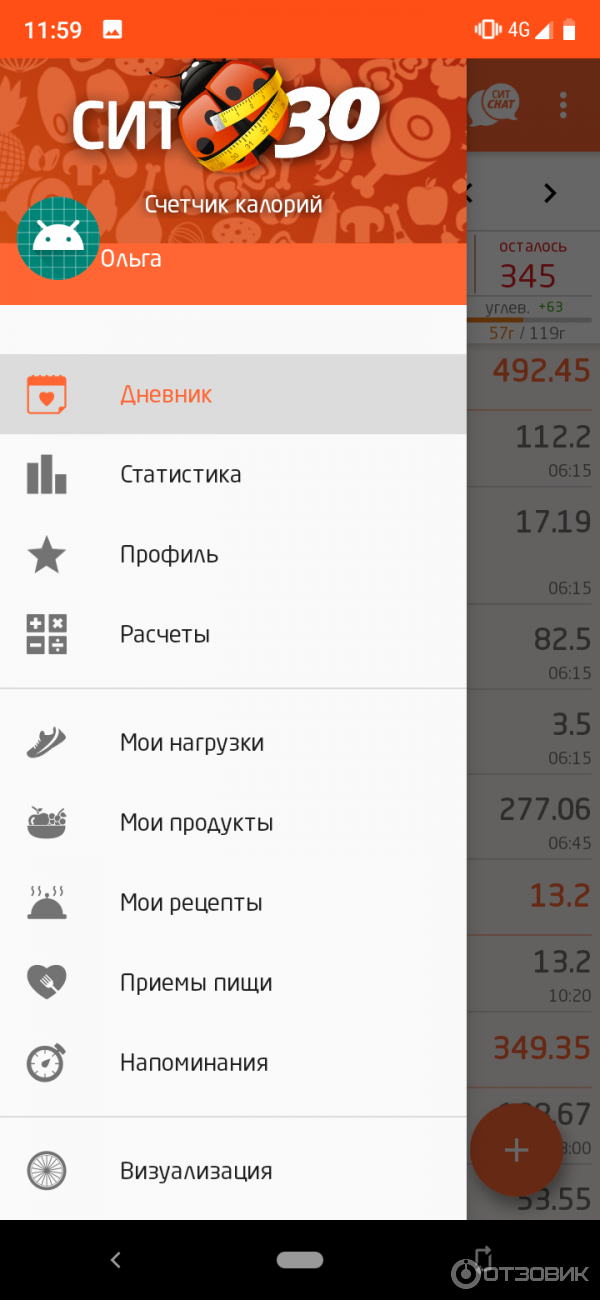Open Мои рецепты
This screenshot has height=1300, width=600.
[x=191, y=903]
